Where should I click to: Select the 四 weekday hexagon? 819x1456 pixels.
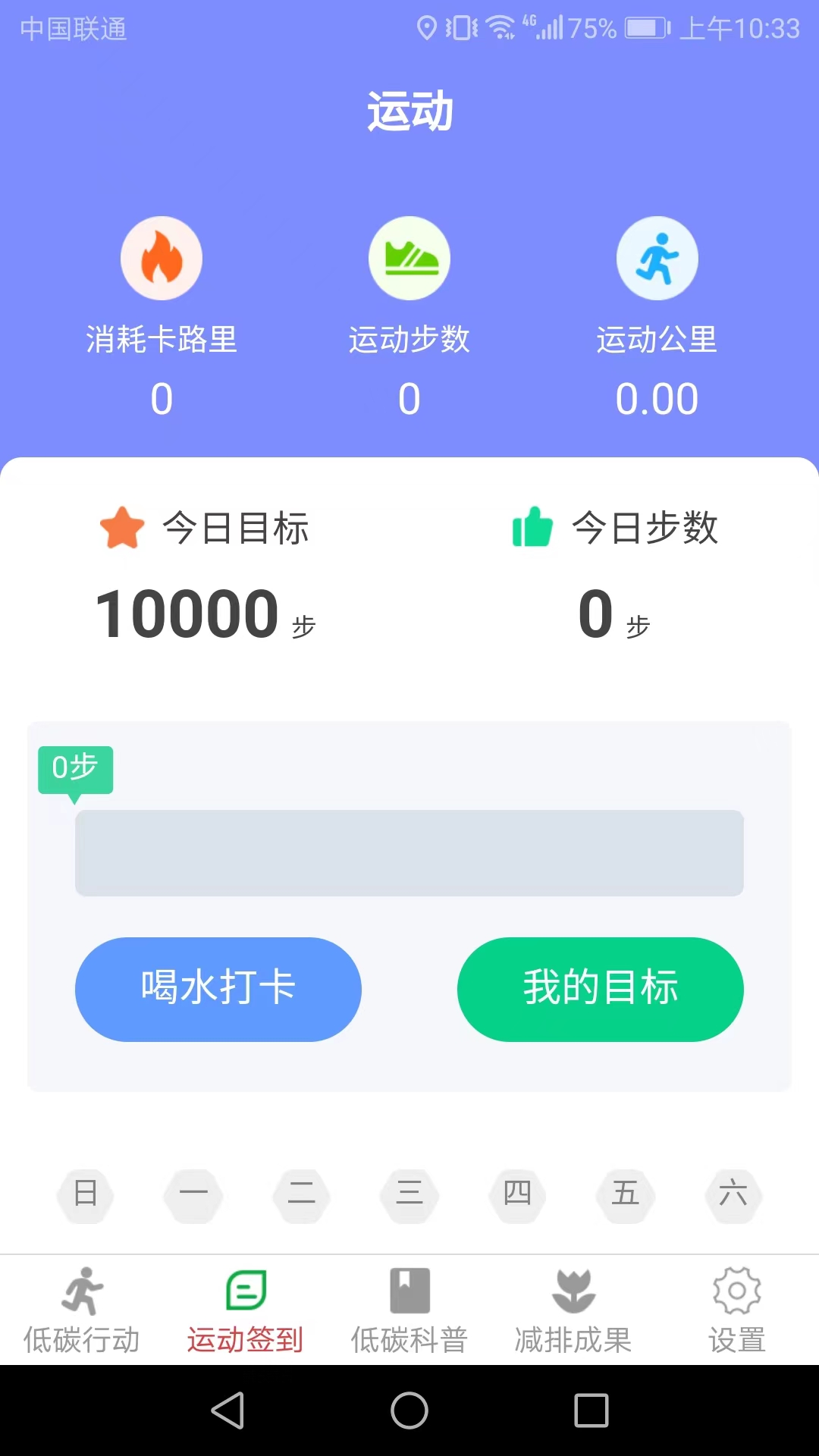coord(517,1195)
